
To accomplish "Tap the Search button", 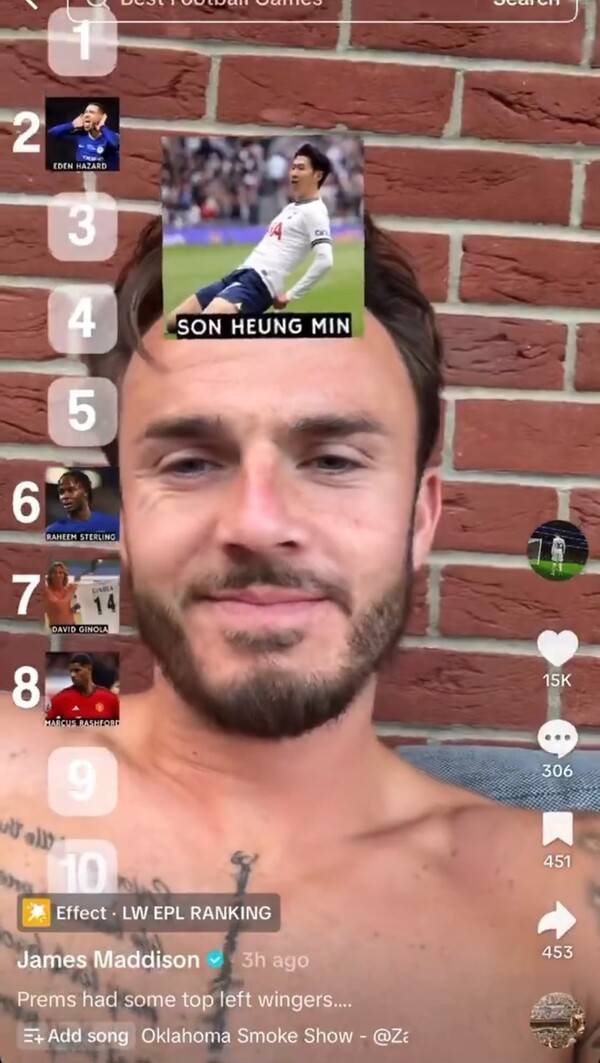I will click(527, 5).
